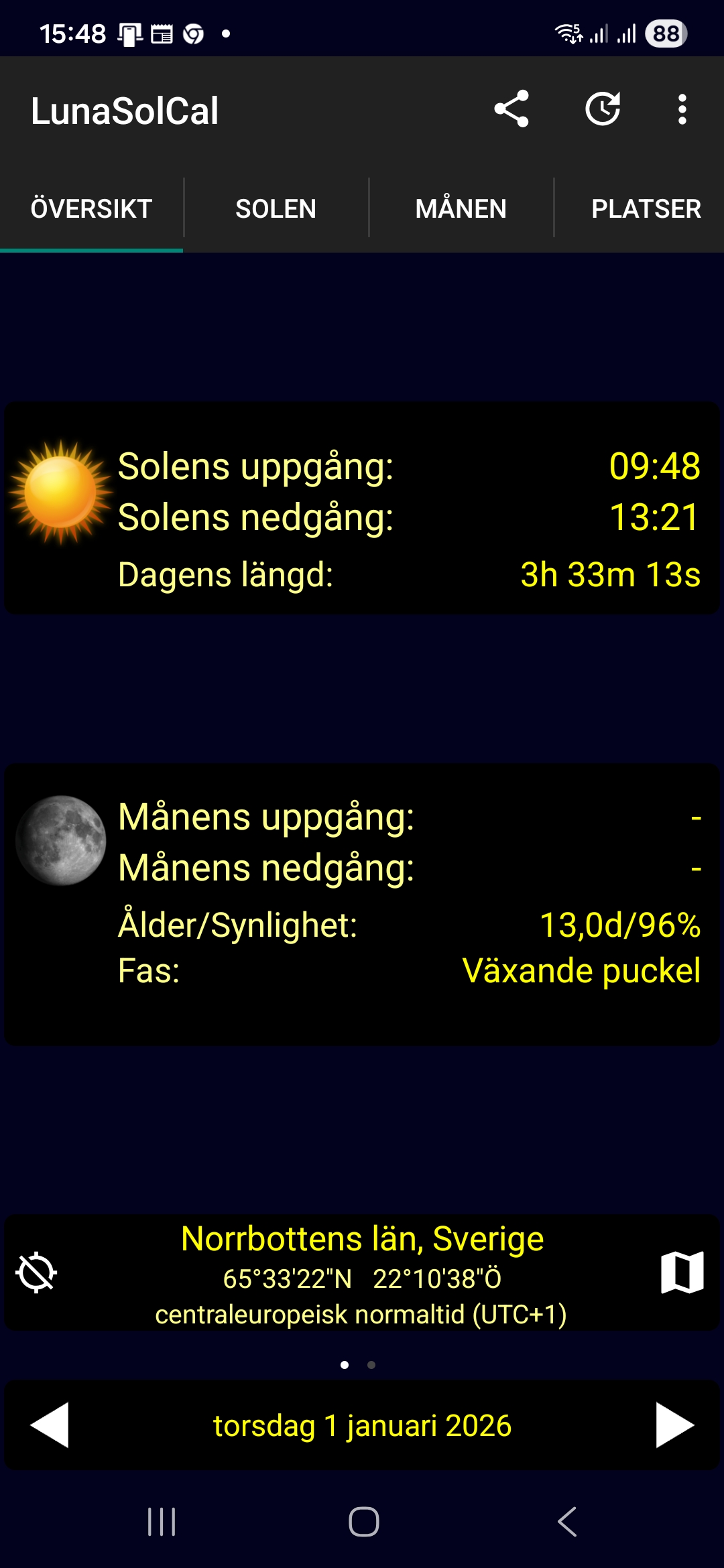724x1568 pixels.
Task: Open the moon phase card
Action: (x=362, y=905)
